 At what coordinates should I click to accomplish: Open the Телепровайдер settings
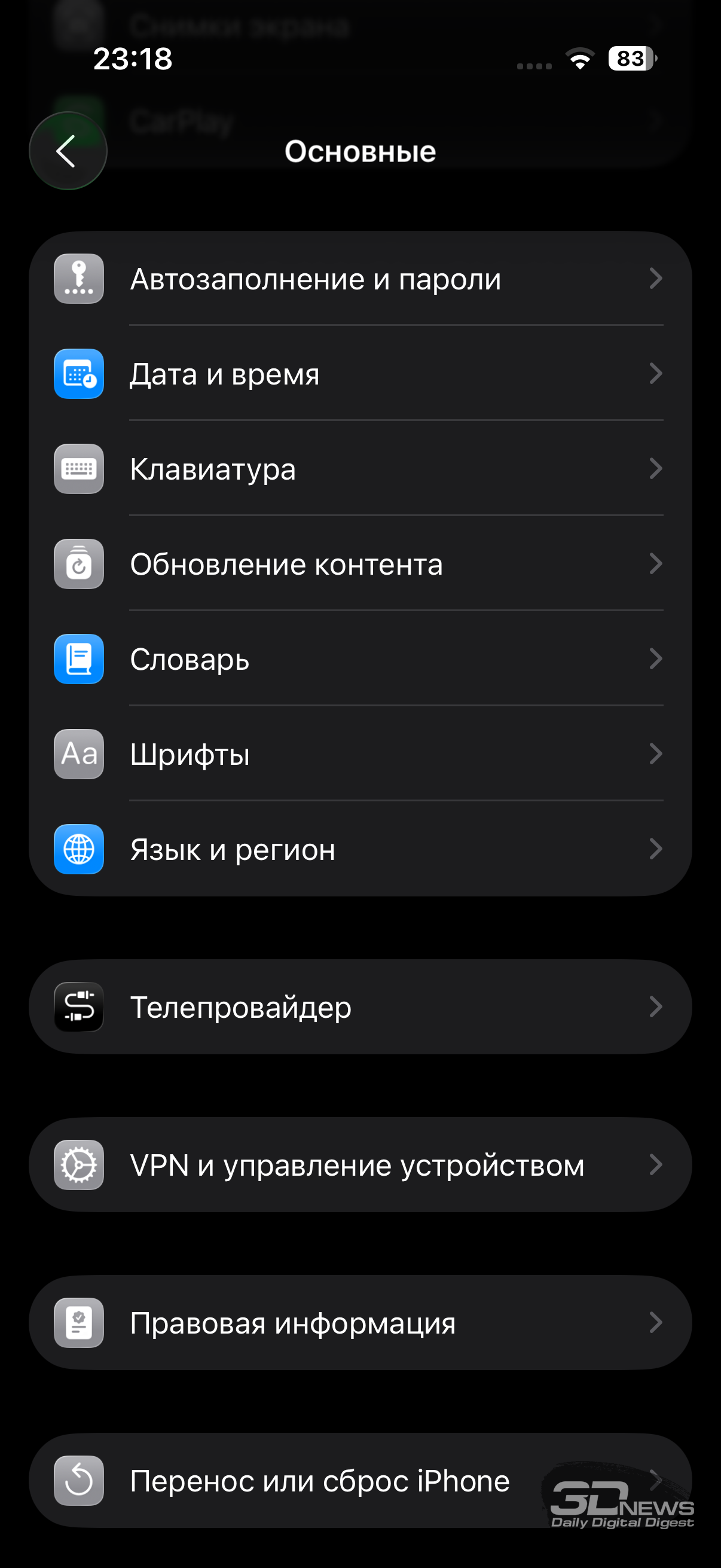coord(359,1008)
